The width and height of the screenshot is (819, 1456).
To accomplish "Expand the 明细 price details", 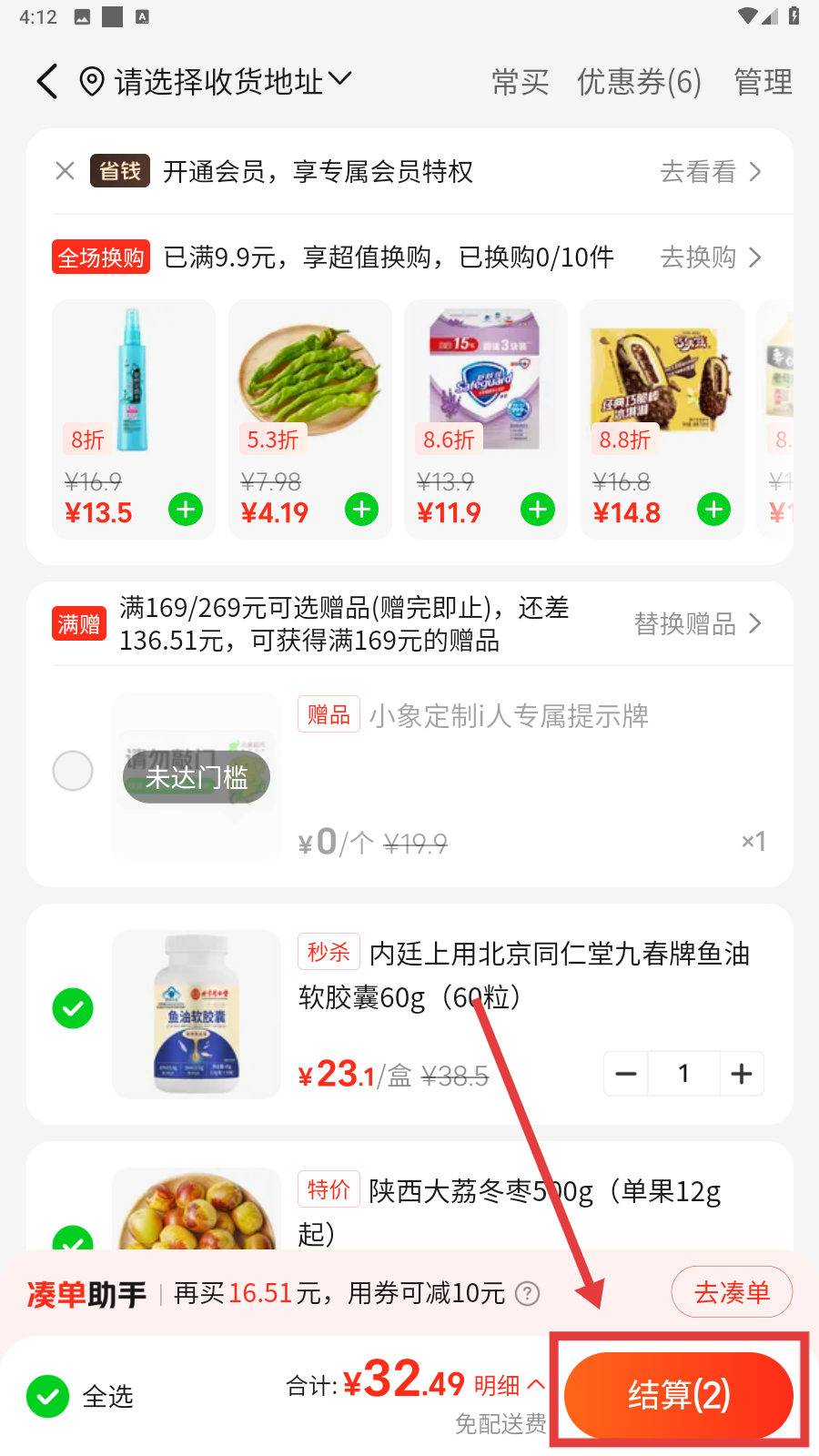I will click(509, 1385).
